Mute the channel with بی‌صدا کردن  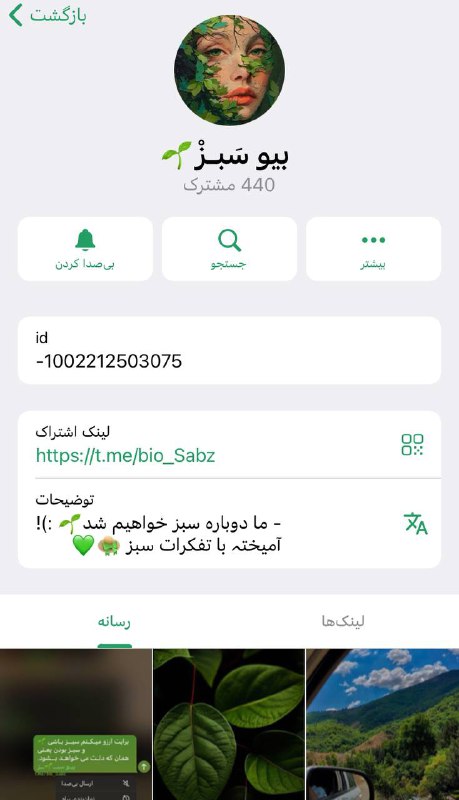click(85, 249)
